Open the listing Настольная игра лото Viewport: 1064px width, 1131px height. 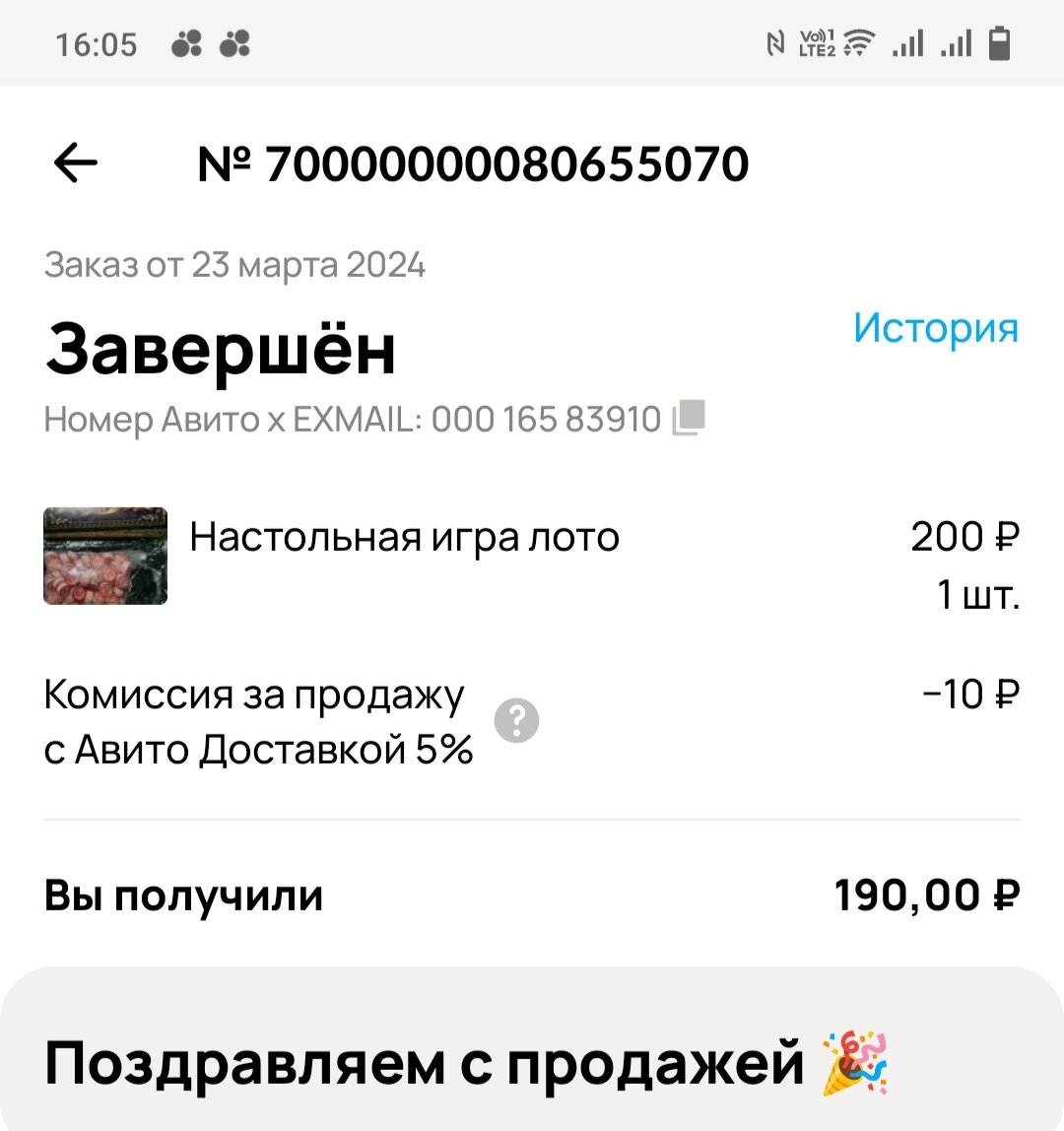(x=404, y=537)
